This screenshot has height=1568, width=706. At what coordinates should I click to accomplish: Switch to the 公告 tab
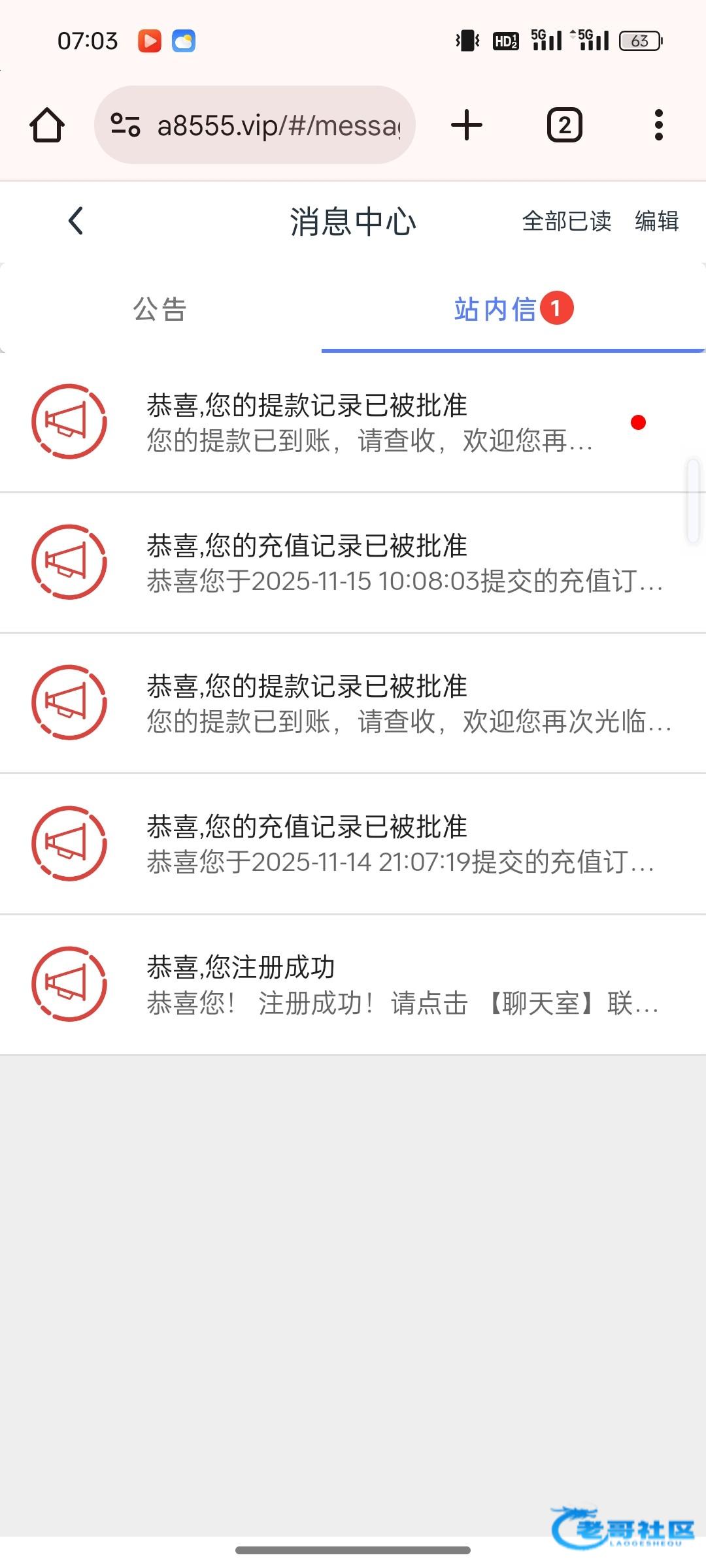(x=160, y=309)
